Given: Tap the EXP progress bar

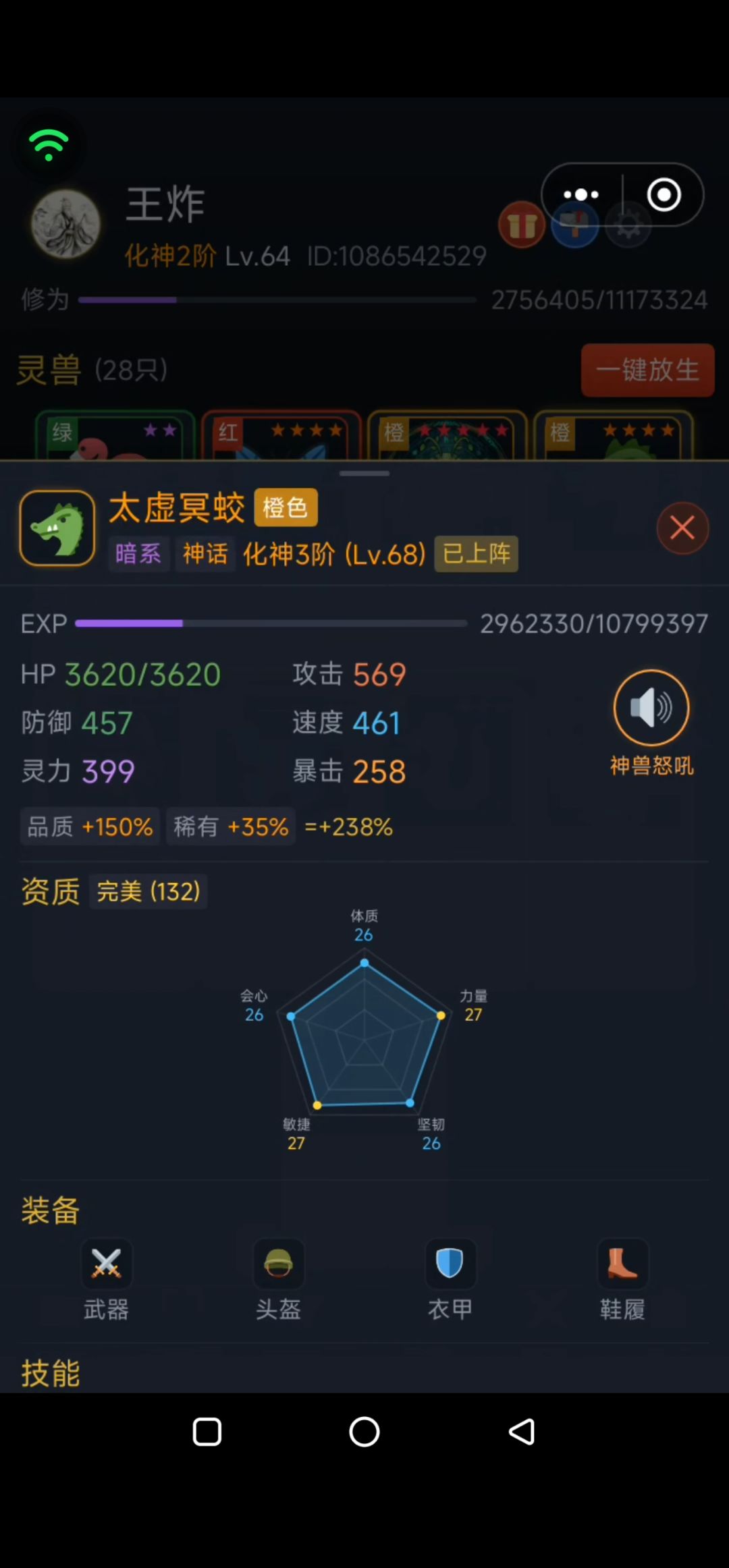Looking at the screenshot, I should 270,623.
